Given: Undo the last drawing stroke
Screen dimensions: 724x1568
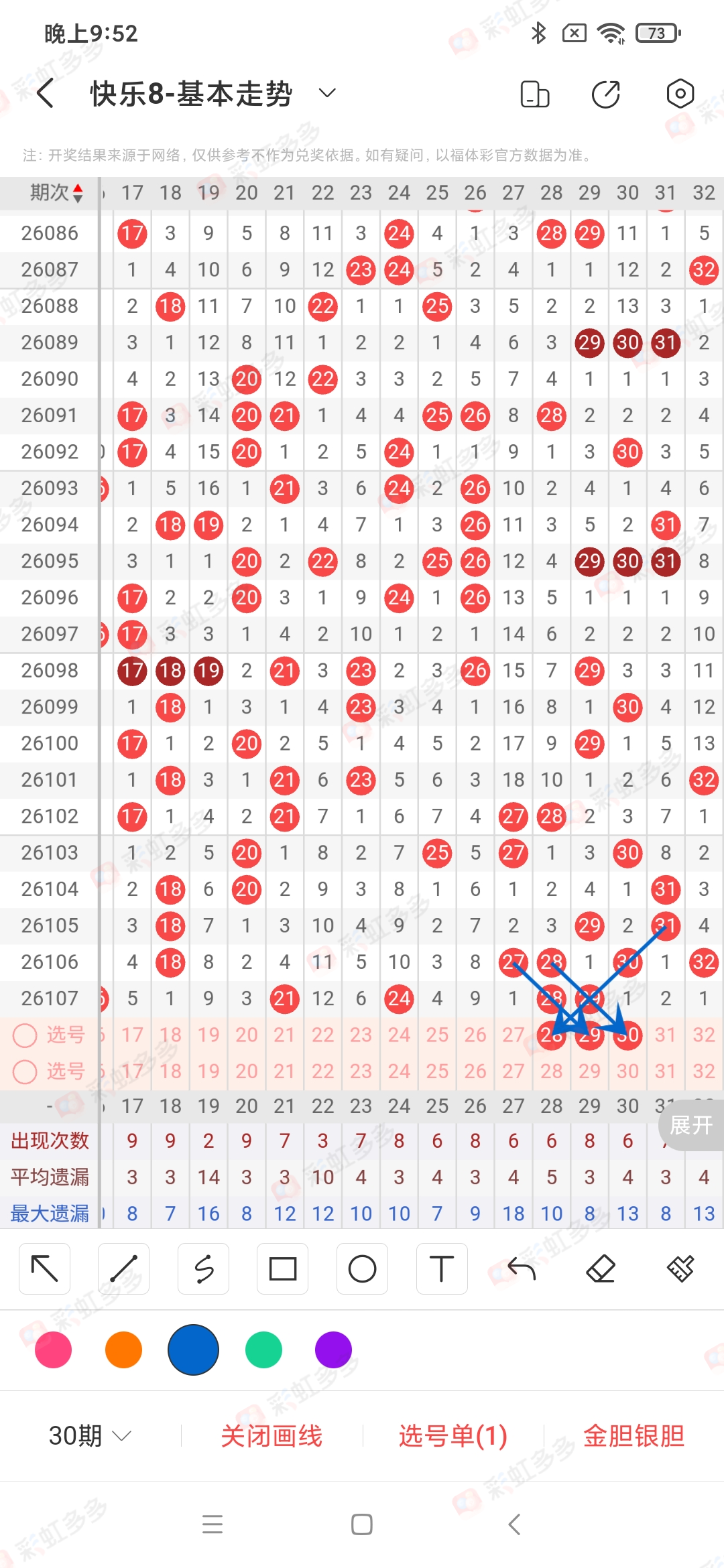Looking at the screenshot, I should pos(522,1268).
